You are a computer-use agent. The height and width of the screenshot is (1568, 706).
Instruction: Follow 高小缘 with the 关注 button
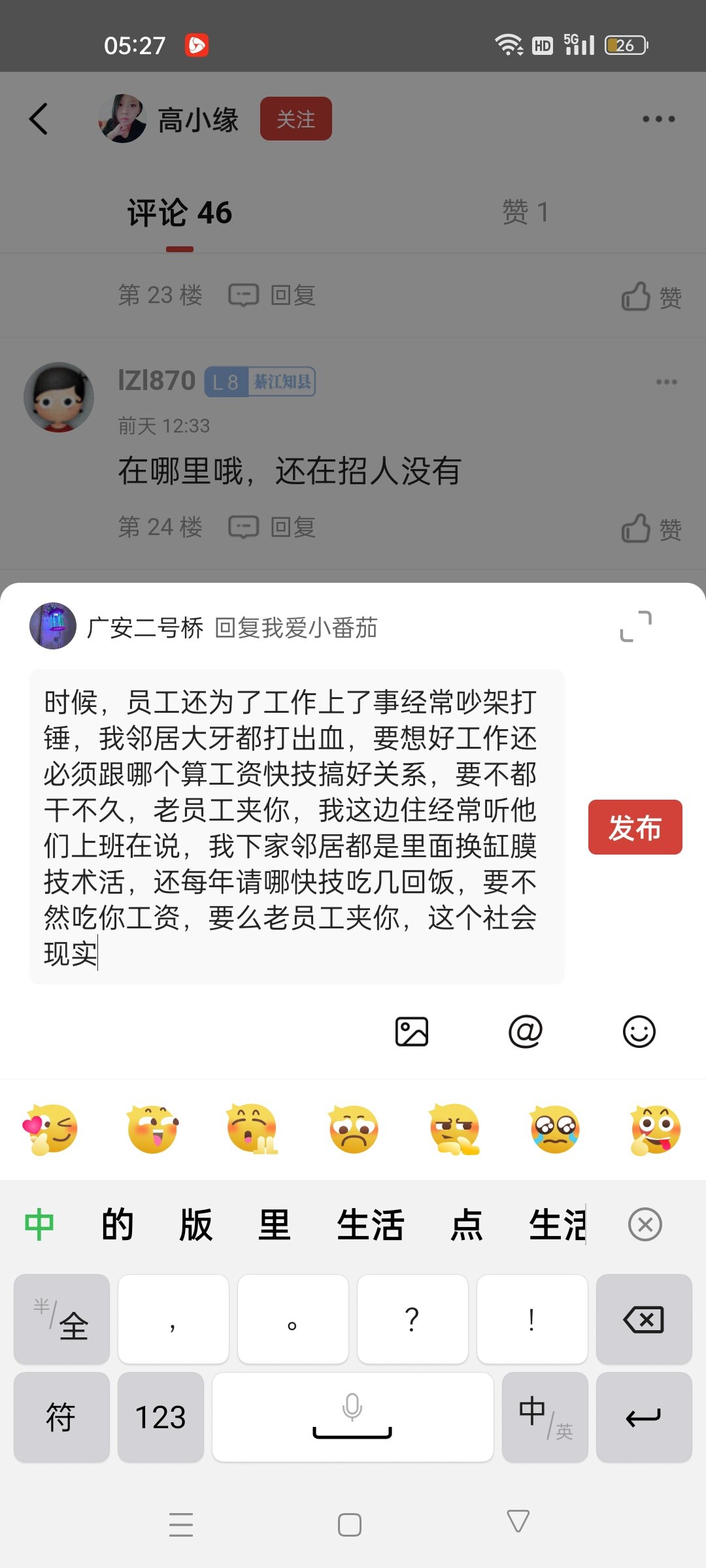(x=295, y=119)
